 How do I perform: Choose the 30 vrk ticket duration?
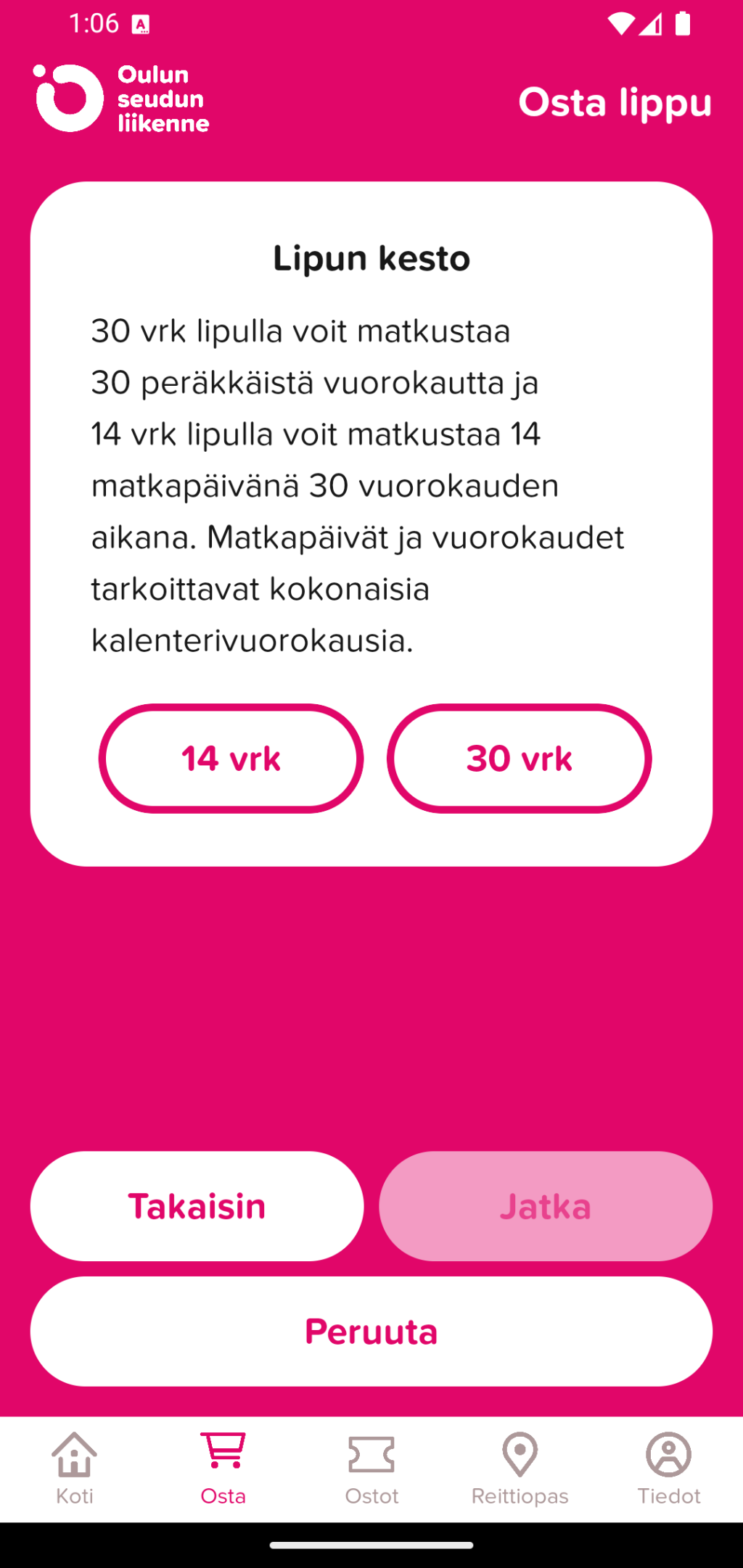pyautogui.click(x=519, y=758)
